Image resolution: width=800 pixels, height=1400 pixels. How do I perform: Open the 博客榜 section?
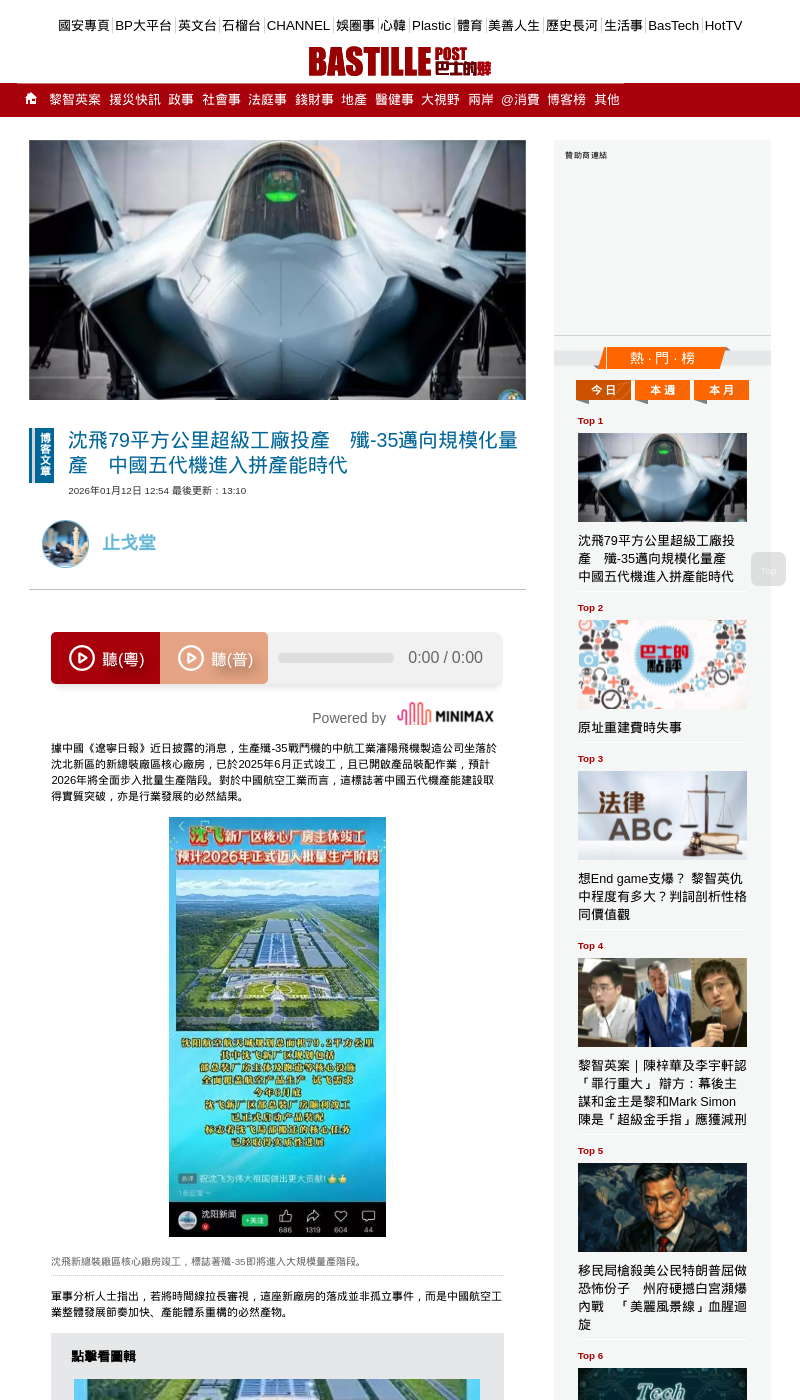click(566, 100)
